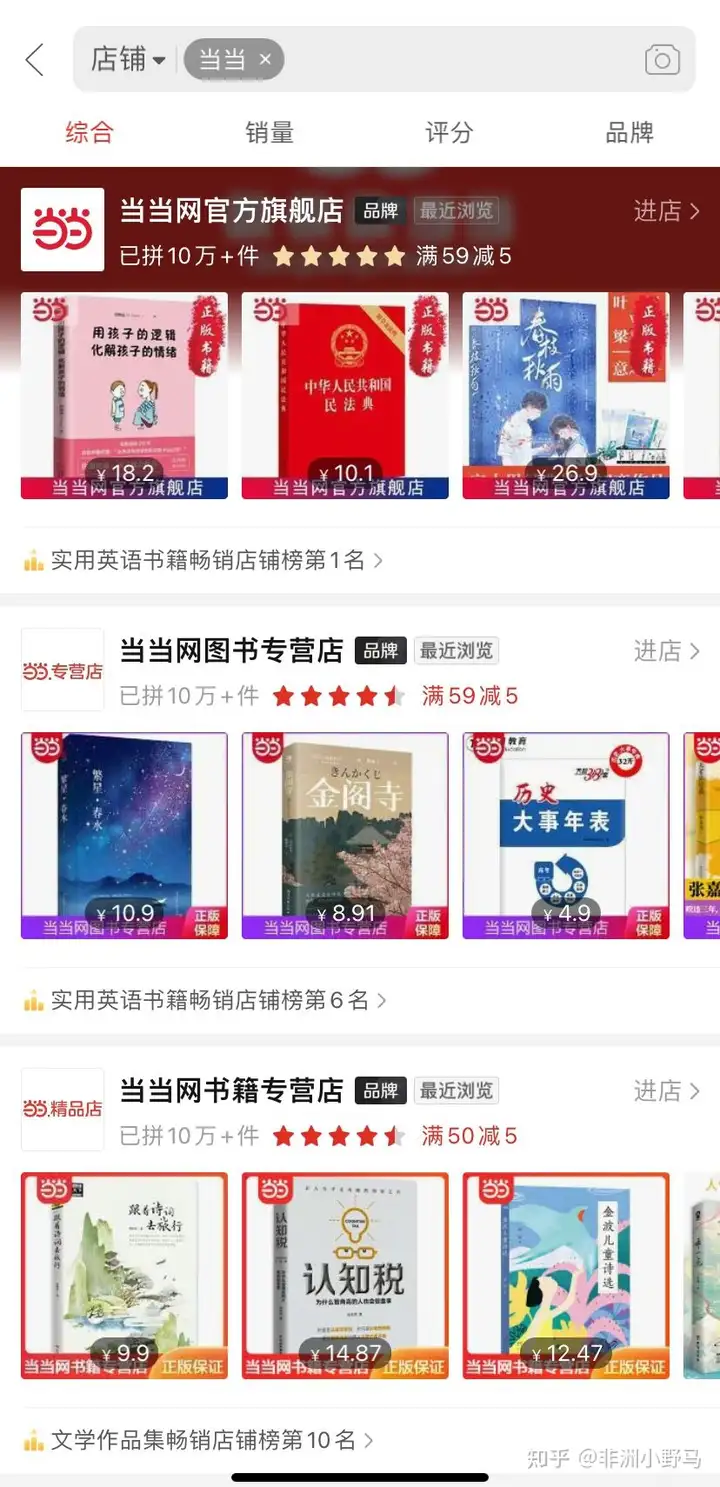Image resolution: width=720 pixels, height=1487 pixels.
Task: Go back using the top-left arrow
Action: tap(34, 60)
